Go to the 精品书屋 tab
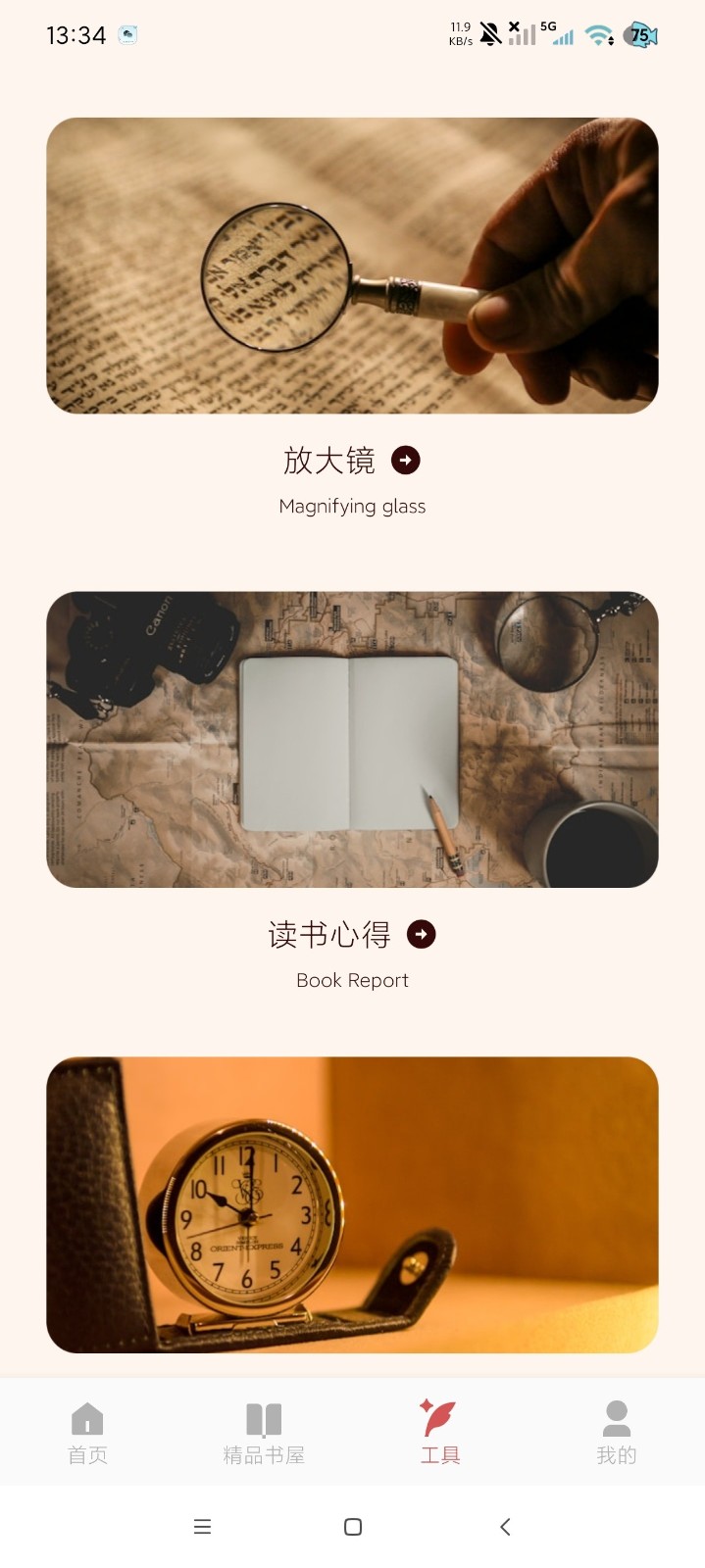The image size is (705, 1568). [264, 1433]
